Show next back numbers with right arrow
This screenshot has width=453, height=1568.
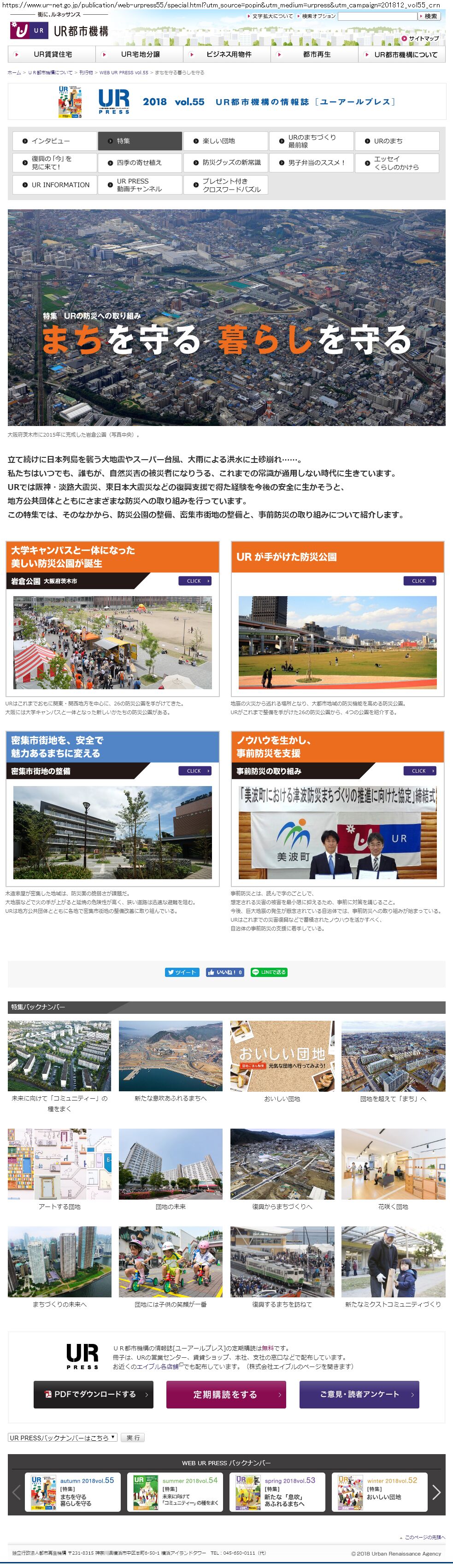(x=435, y=1491)
